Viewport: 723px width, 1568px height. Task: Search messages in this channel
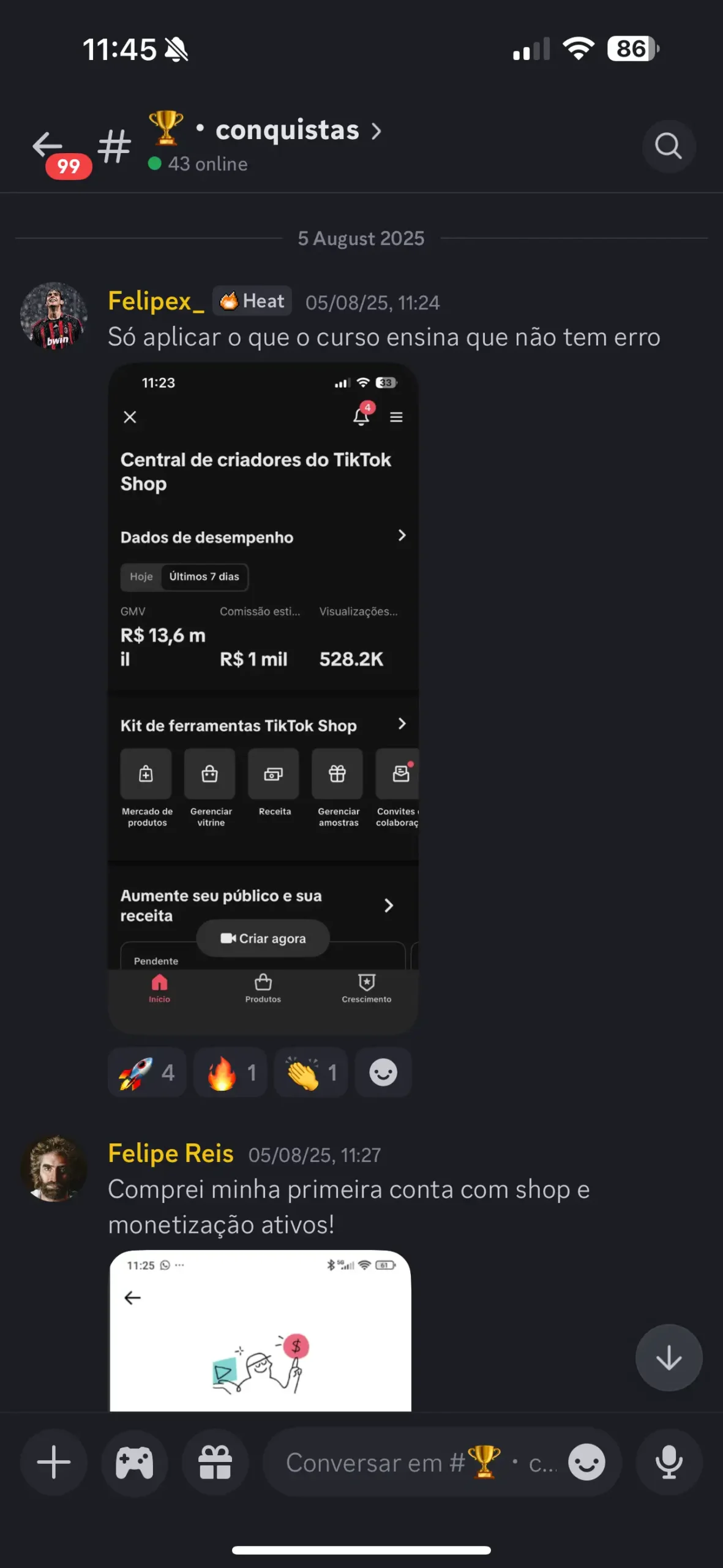click(668, 146)
